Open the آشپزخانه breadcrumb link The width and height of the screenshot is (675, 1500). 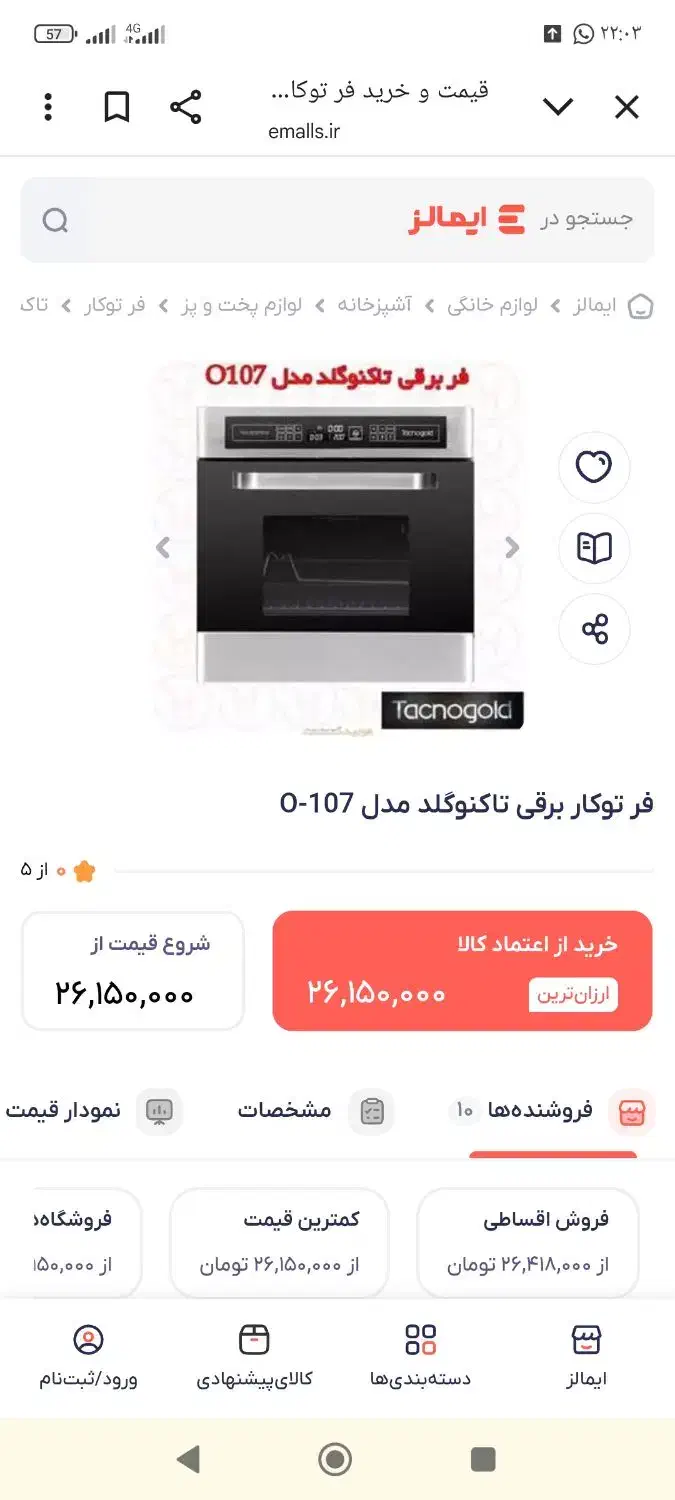coord(374,305)
